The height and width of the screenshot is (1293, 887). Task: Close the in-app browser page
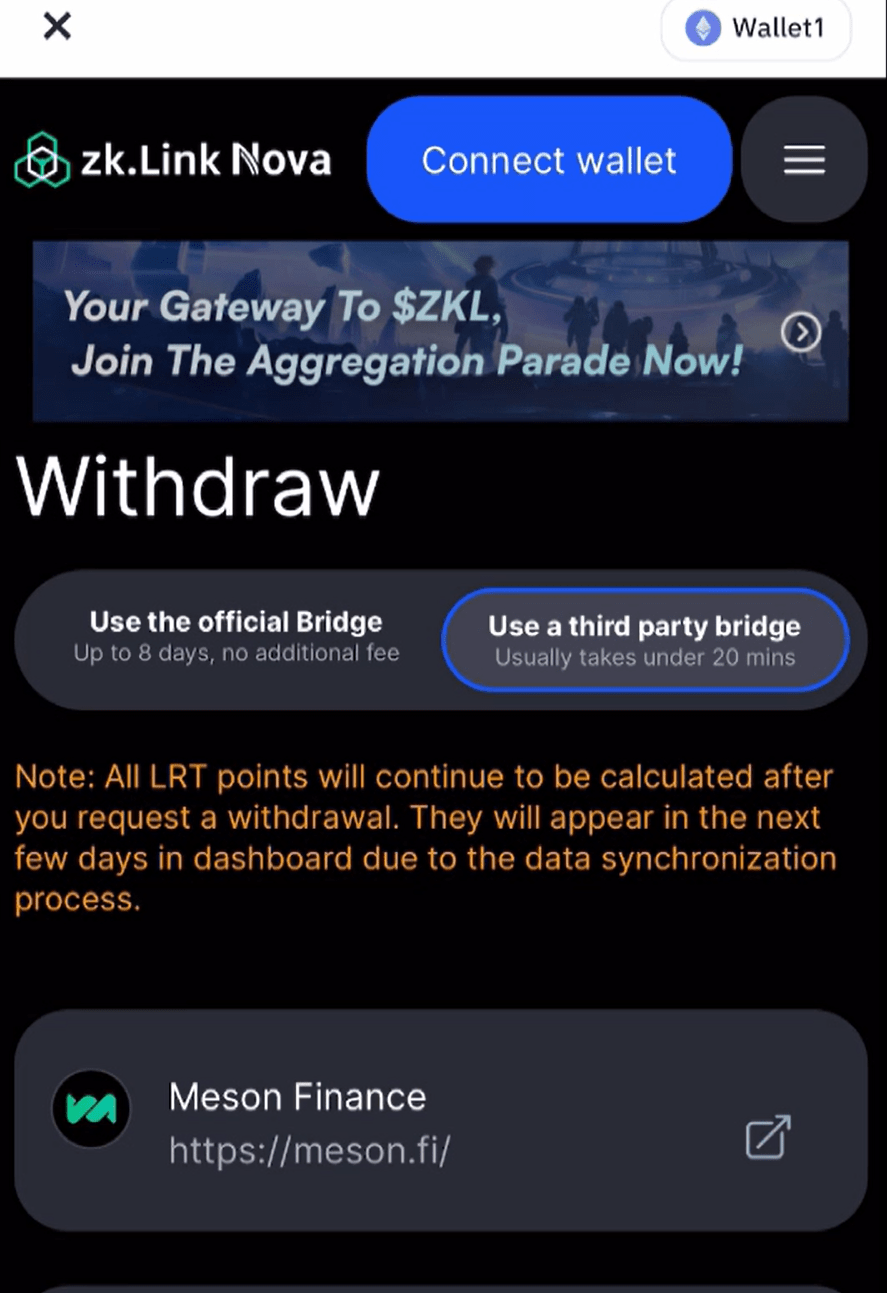tap(57, 27)
